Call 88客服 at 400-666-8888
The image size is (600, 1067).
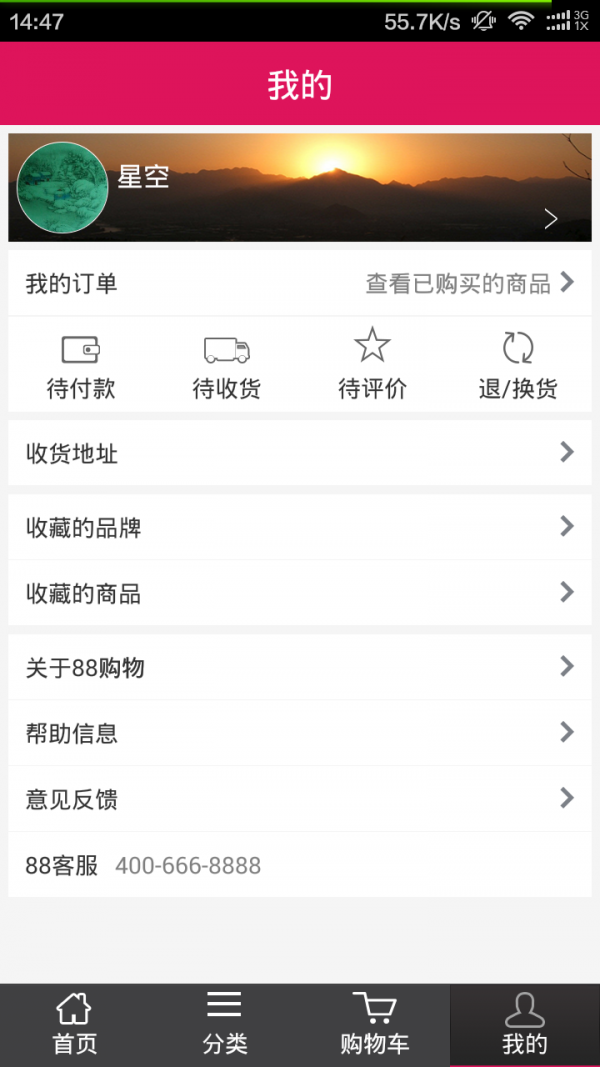pos(188,865)
